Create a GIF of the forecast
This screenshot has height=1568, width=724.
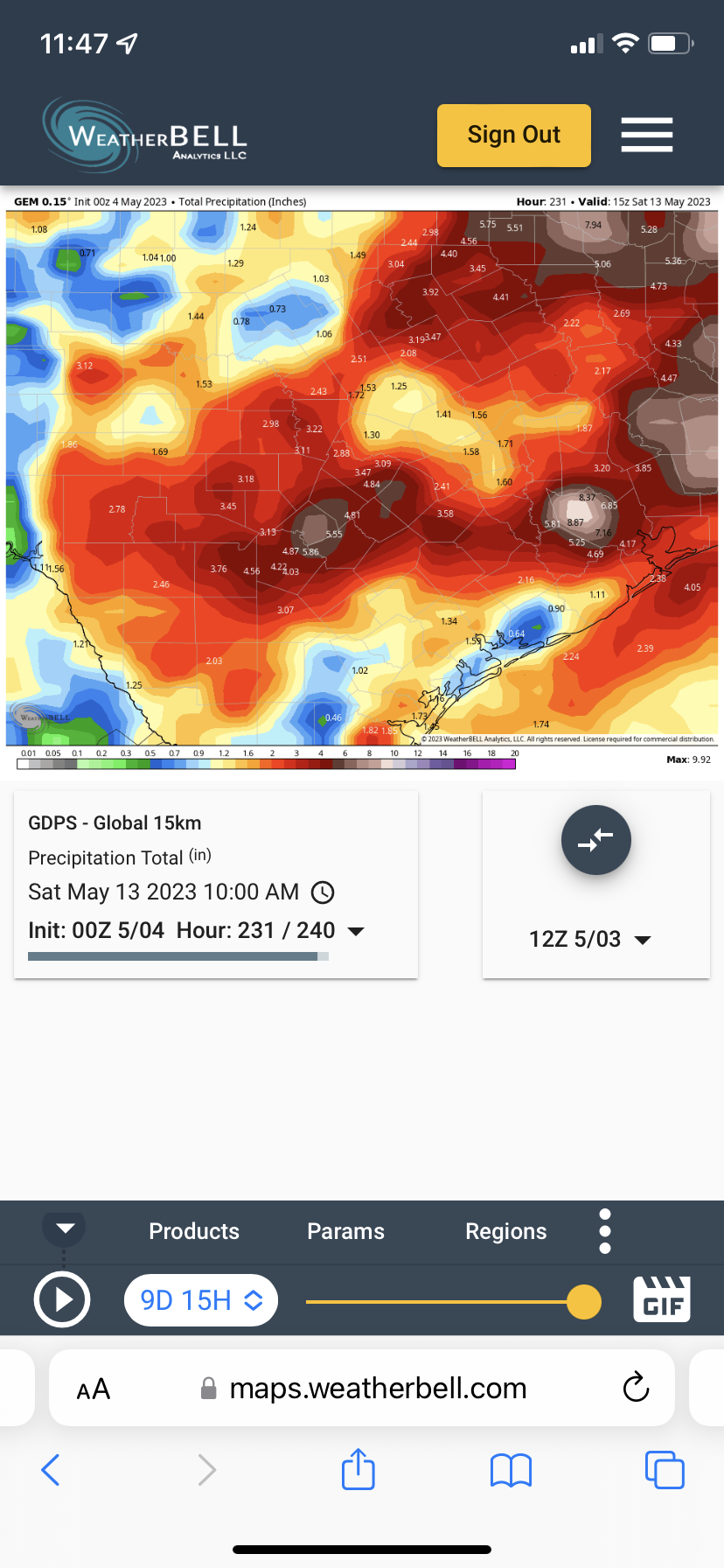(x=662, y=1299)
